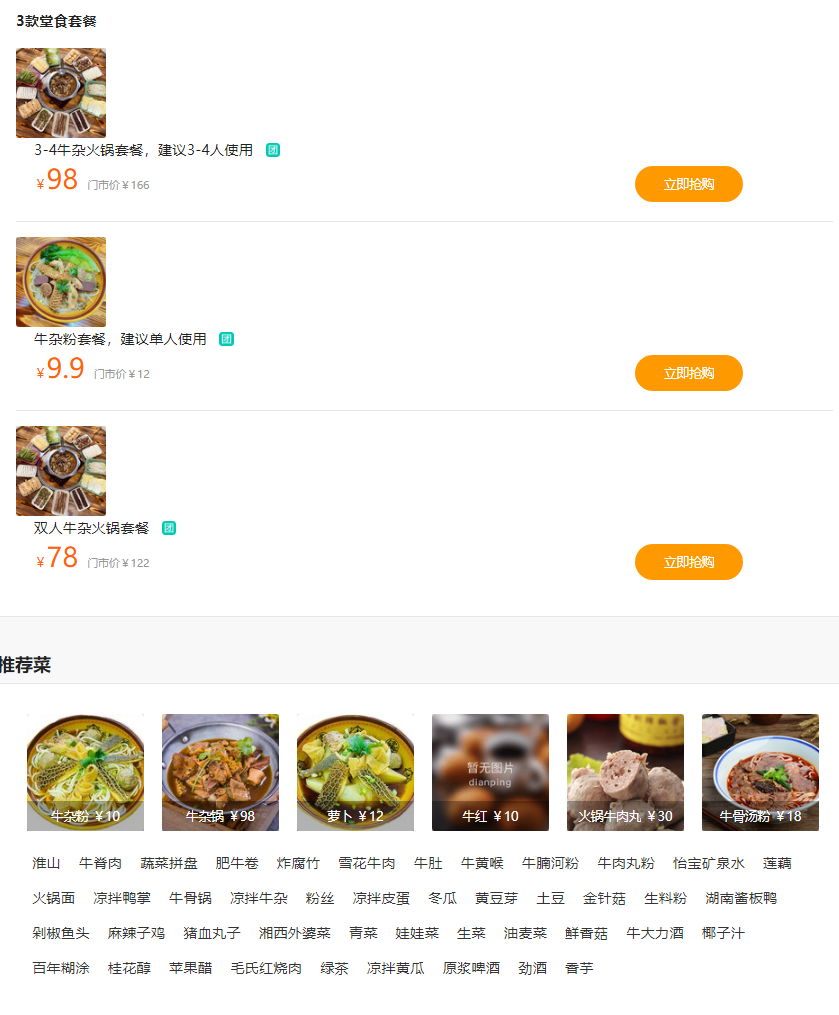View recommended dish 牛红 ¥10
Viewport: 839px width, 1015px height.
490,772
